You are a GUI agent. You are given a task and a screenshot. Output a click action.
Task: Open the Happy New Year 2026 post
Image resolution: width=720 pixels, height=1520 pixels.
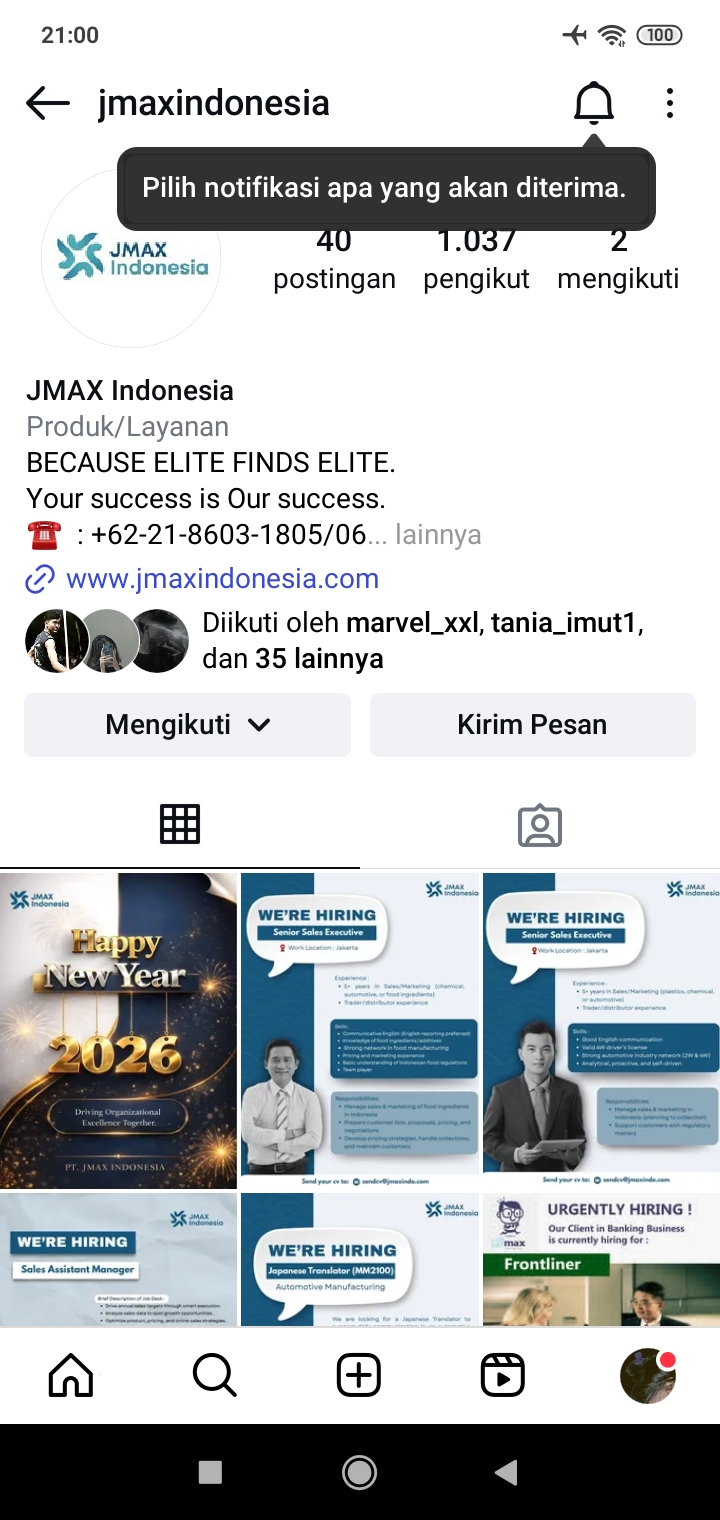click(118, 1030)
